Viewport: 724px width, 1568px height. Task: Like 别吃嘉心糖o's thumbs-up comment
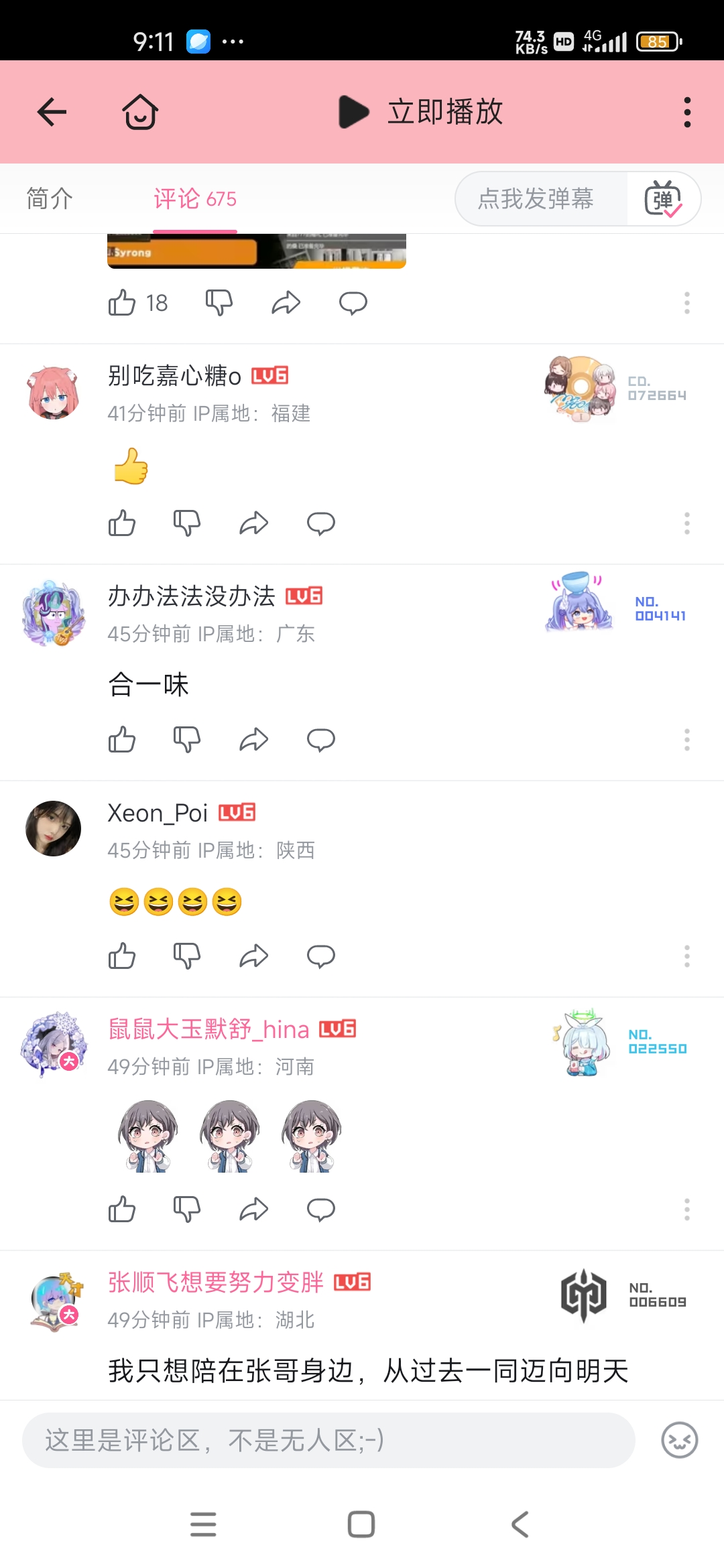coord(122,523)
